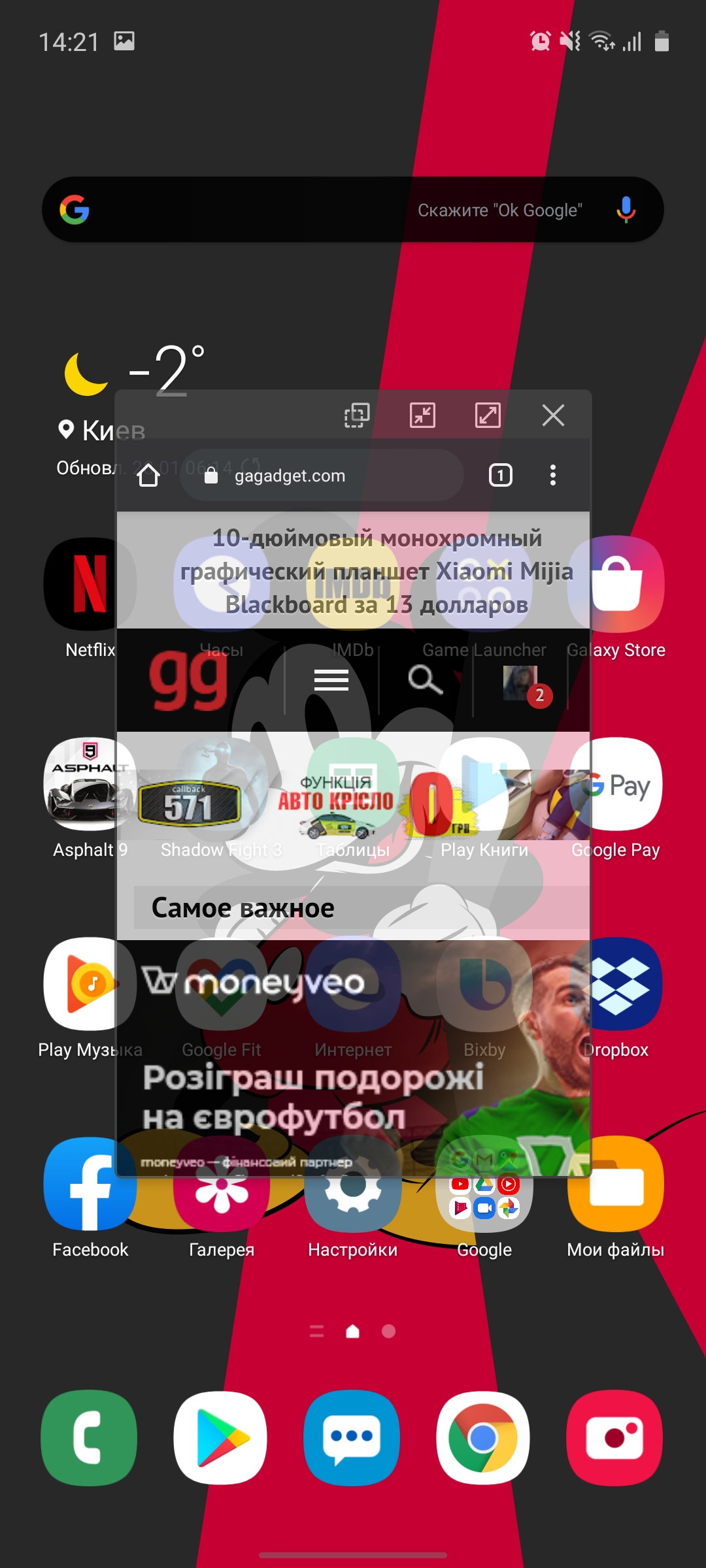Close the floating pop-up window
The height and width of the screenshot is (1568, 706).
coord(553,415)
